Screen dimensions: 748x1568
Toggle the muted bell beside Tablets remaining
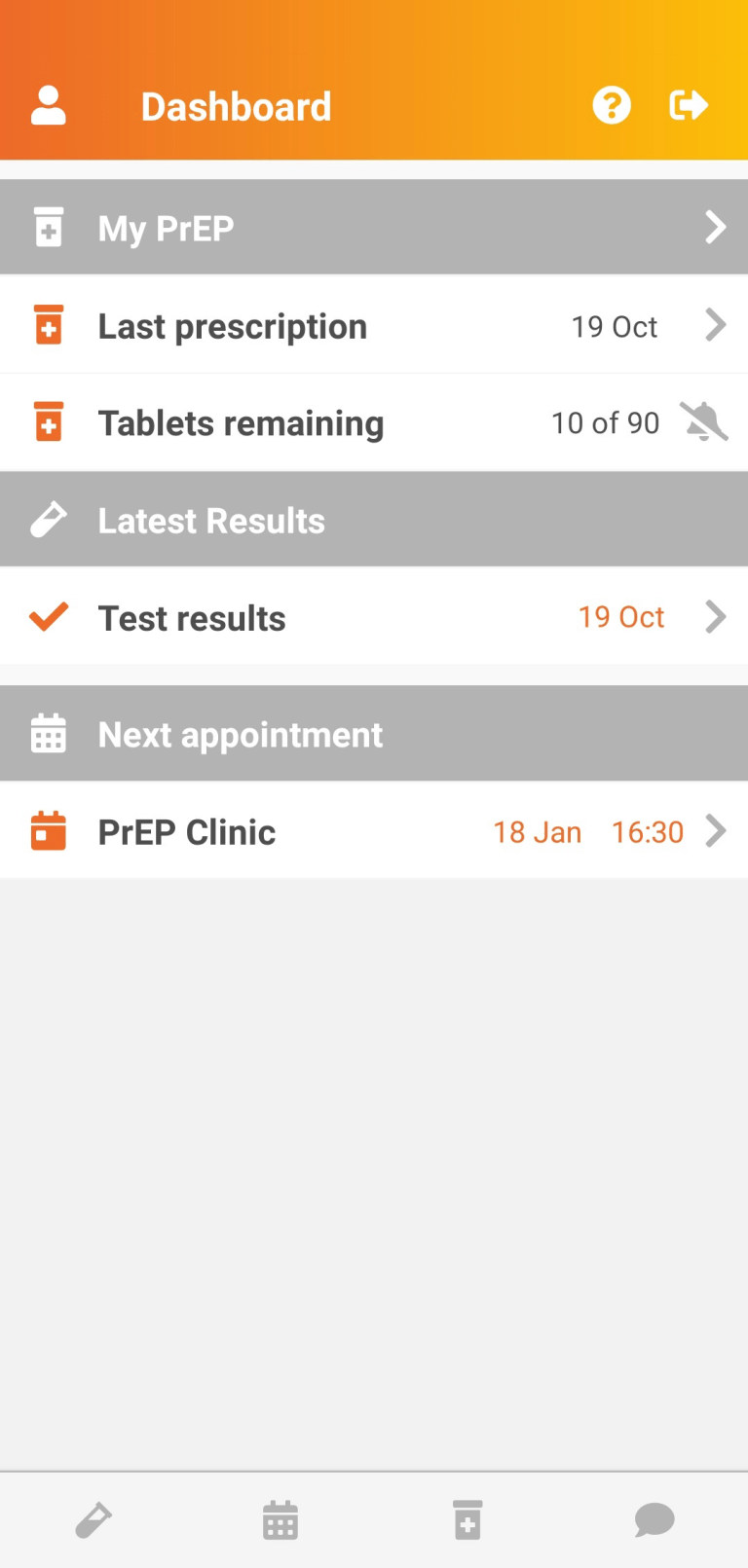(704, 421)
